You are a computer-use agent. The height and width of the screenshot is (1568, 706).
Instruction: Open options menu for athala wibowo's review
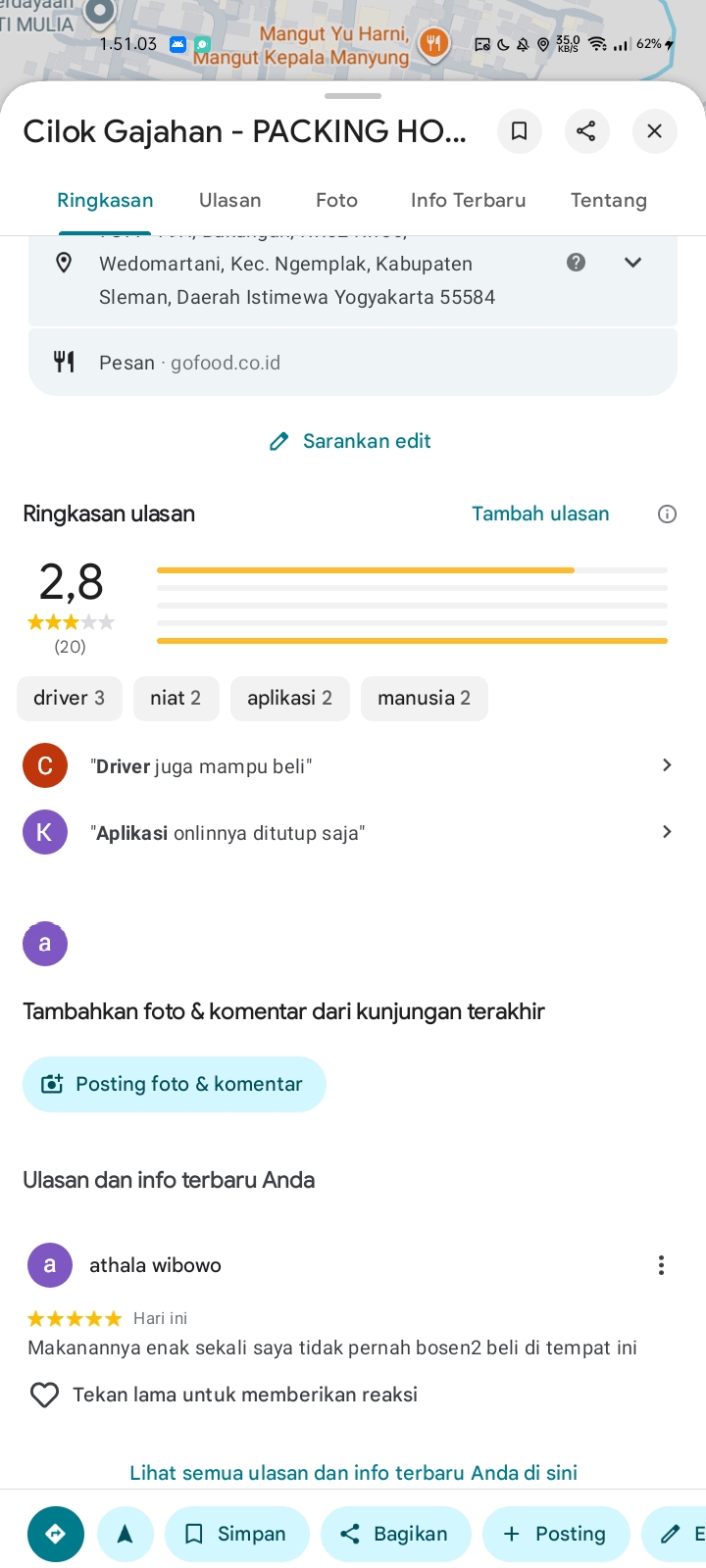pos(661,1265)
